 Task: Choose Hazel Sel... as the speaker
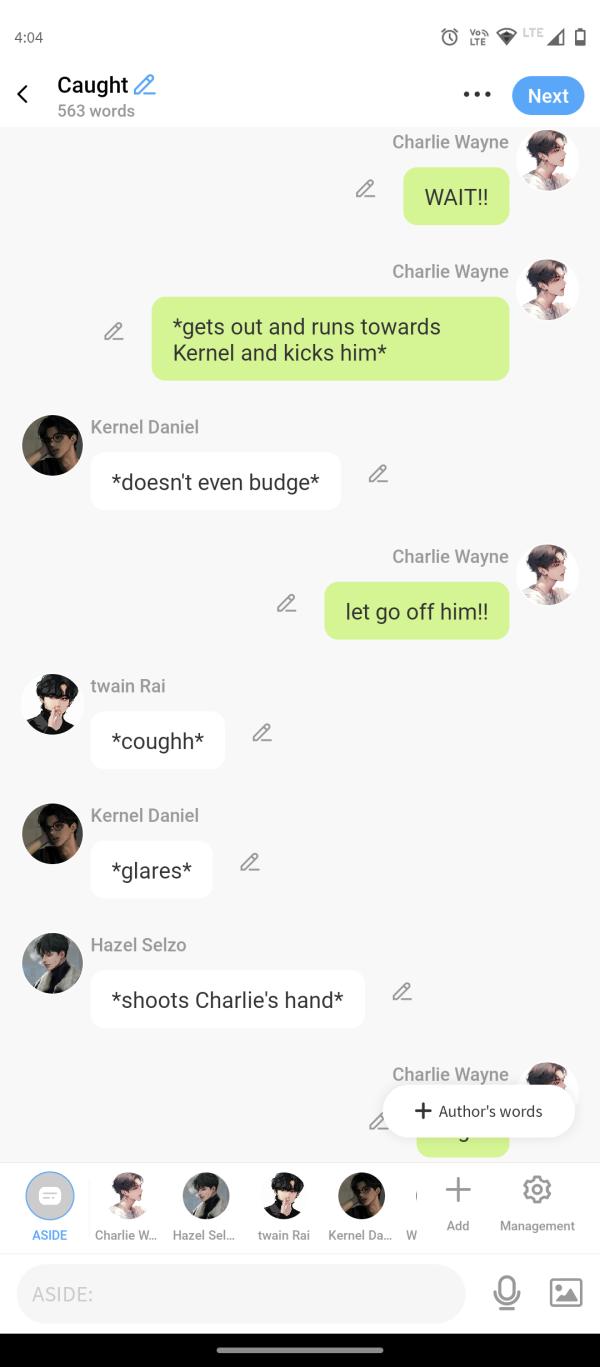click(205, 1205)
